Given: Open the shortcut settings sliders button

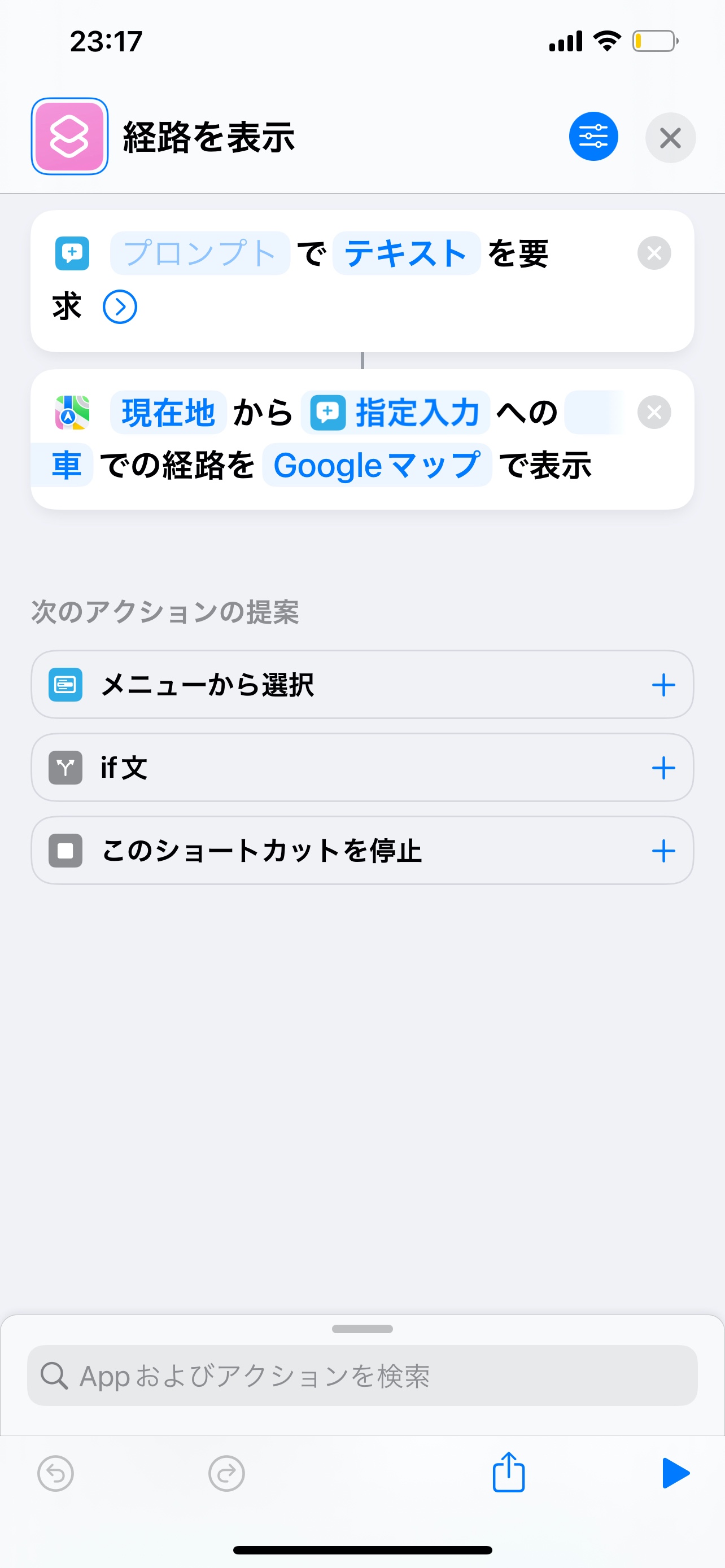Looking at the screenshot, I should pos(593,137).
